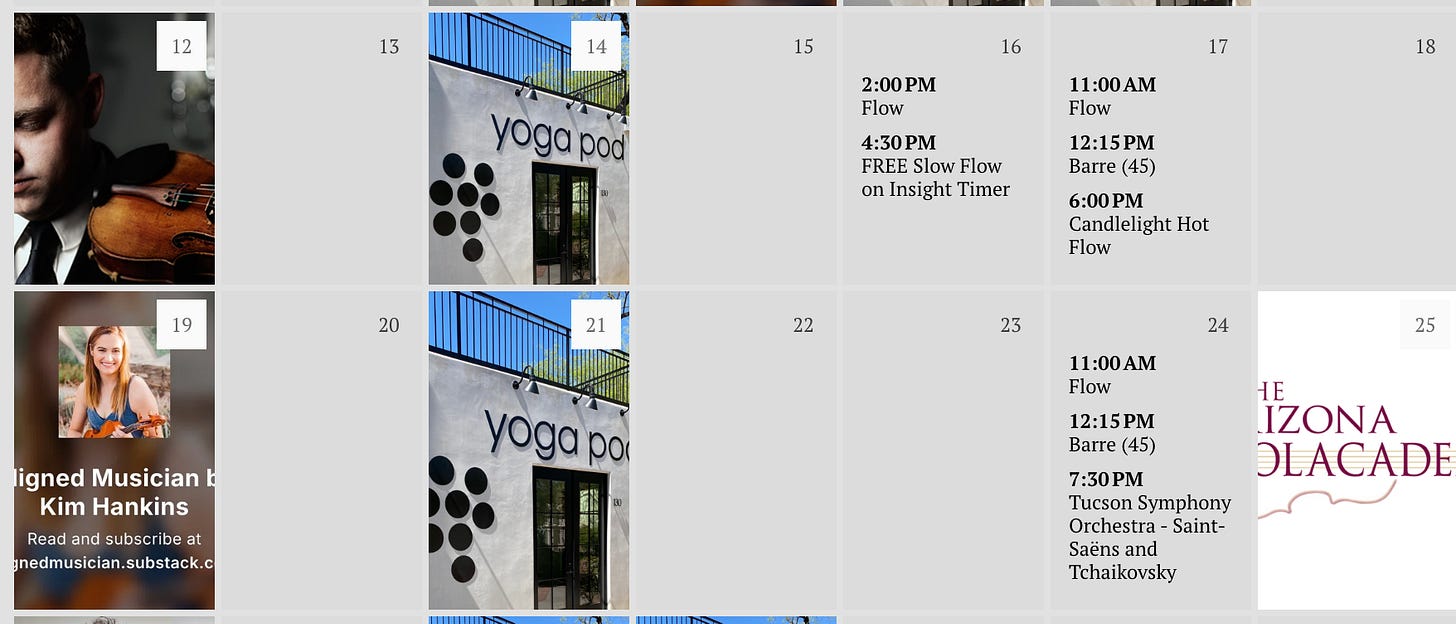
Task: Open the yoga pod event on day 14
Action: [528, 170]
